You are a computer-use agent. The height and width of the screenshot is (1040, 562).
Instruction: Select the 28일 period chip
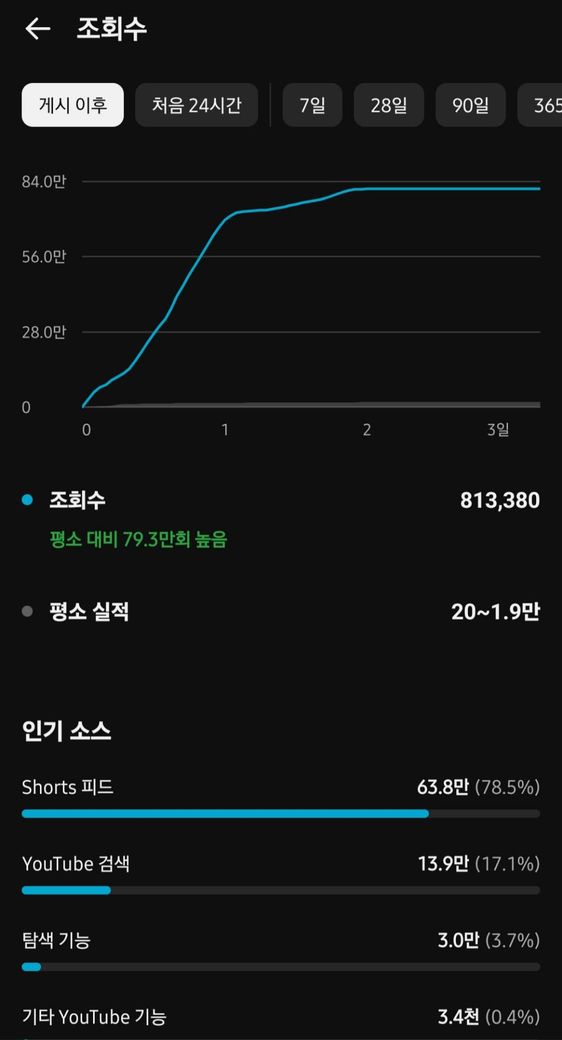(x=389, y=105)
